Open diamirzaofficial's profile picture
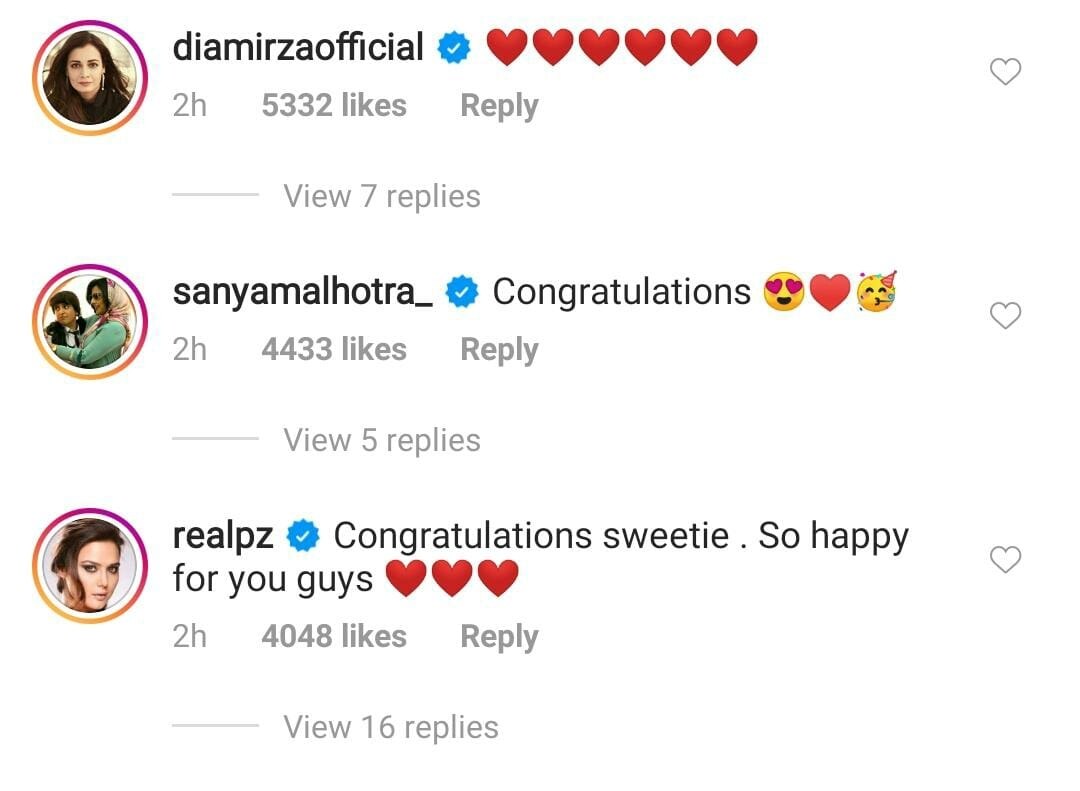This screenshot has width=1080, height=791. tap(90, 76)
